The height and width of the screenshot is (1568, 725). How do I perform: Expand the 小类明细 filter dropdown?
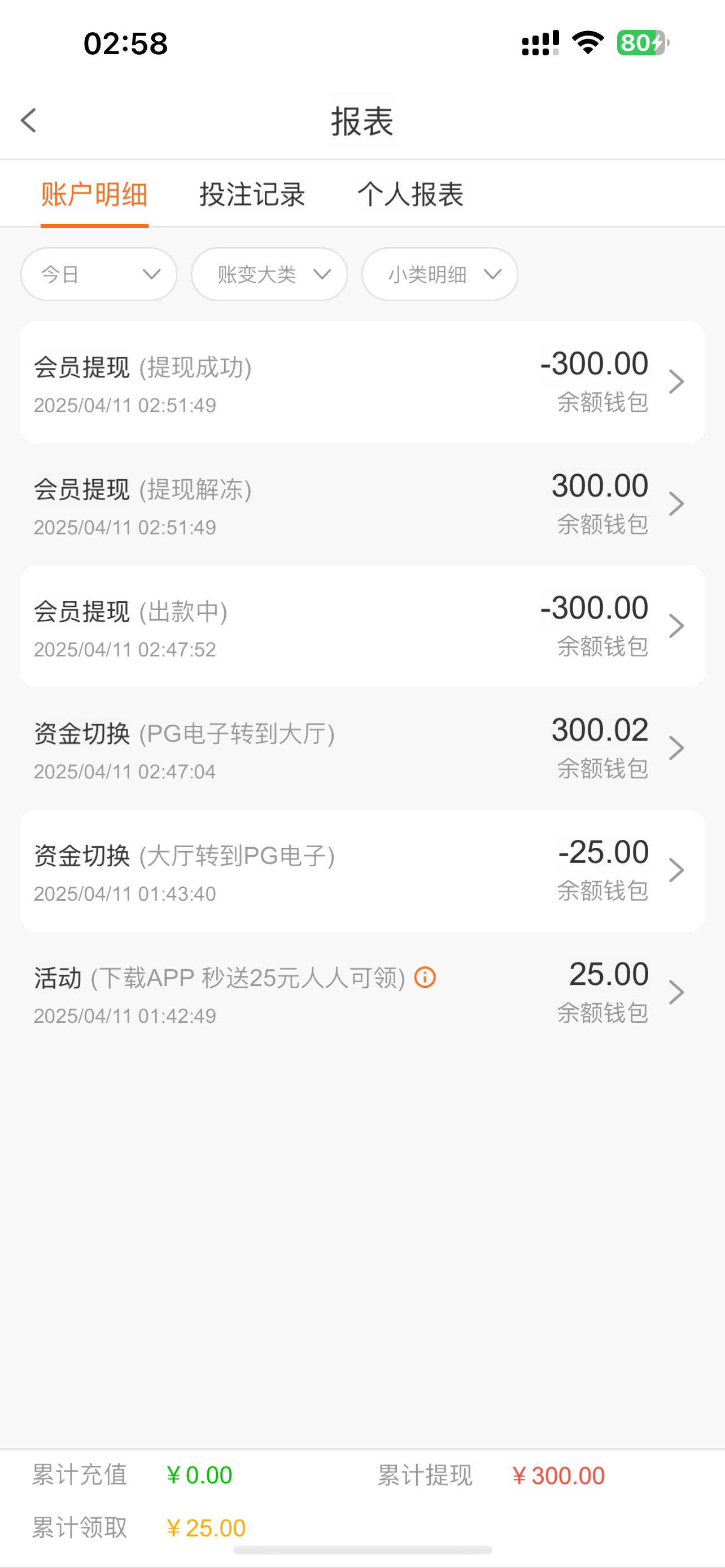[x=439, y=274]
